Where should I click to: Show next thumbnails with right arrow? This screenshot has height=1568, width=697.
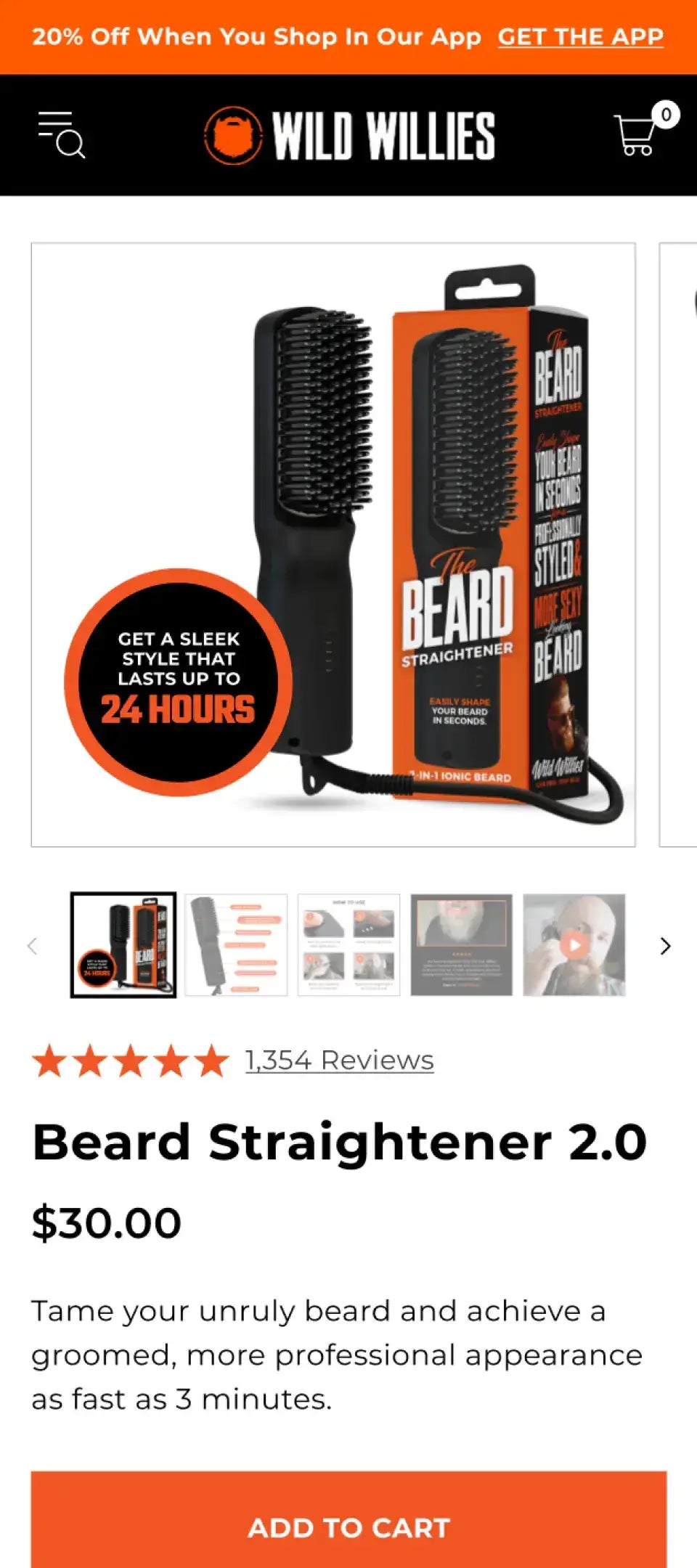665,946
